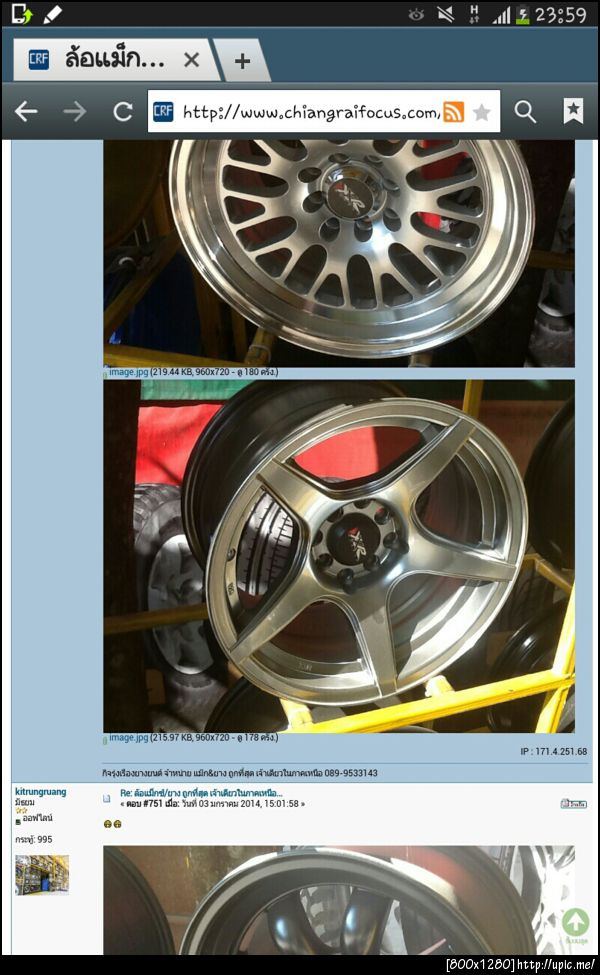The height and width of the screenshot is (975, 600).
Task: Open kitrungruang's avatar picture
Action: click(42, 874)
